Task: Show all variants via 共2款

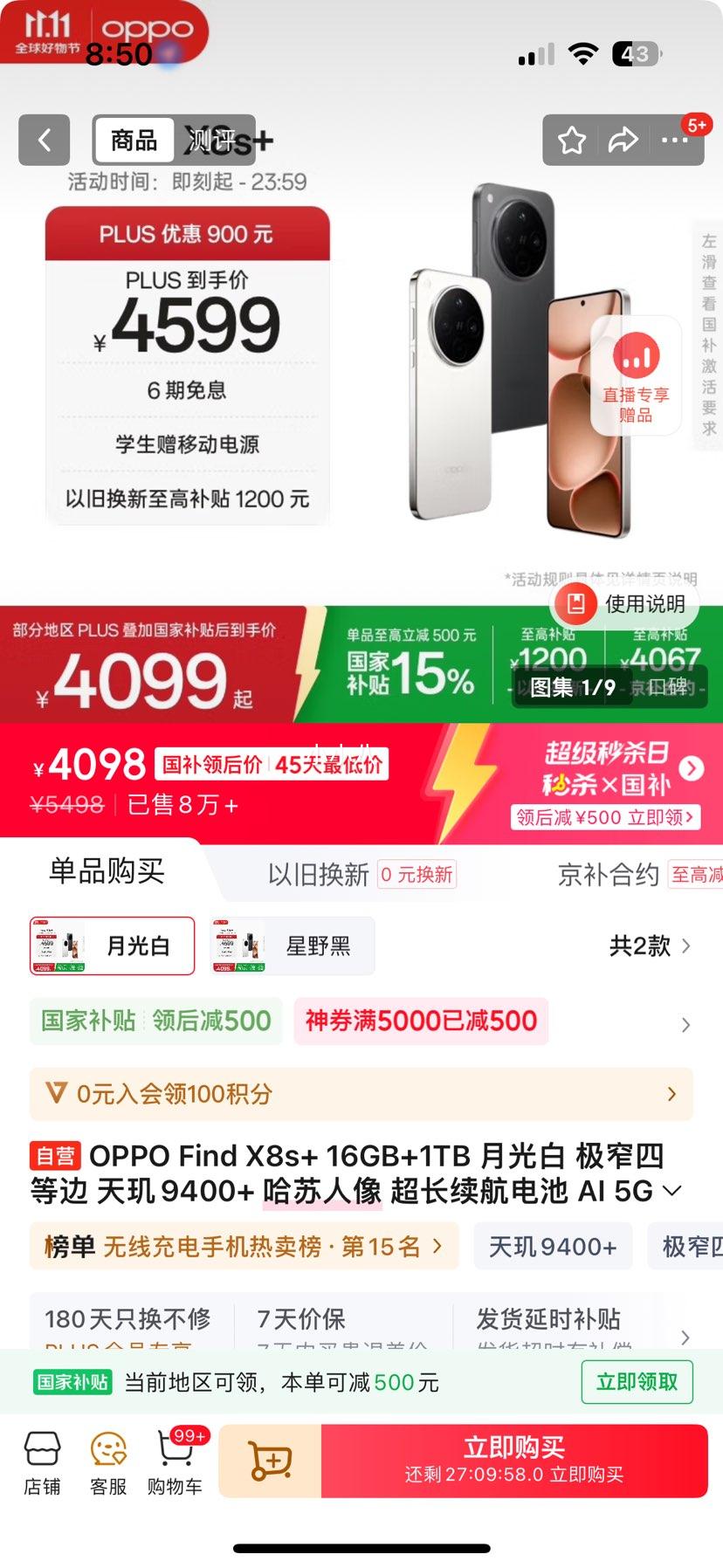Action: click(649, 946)
